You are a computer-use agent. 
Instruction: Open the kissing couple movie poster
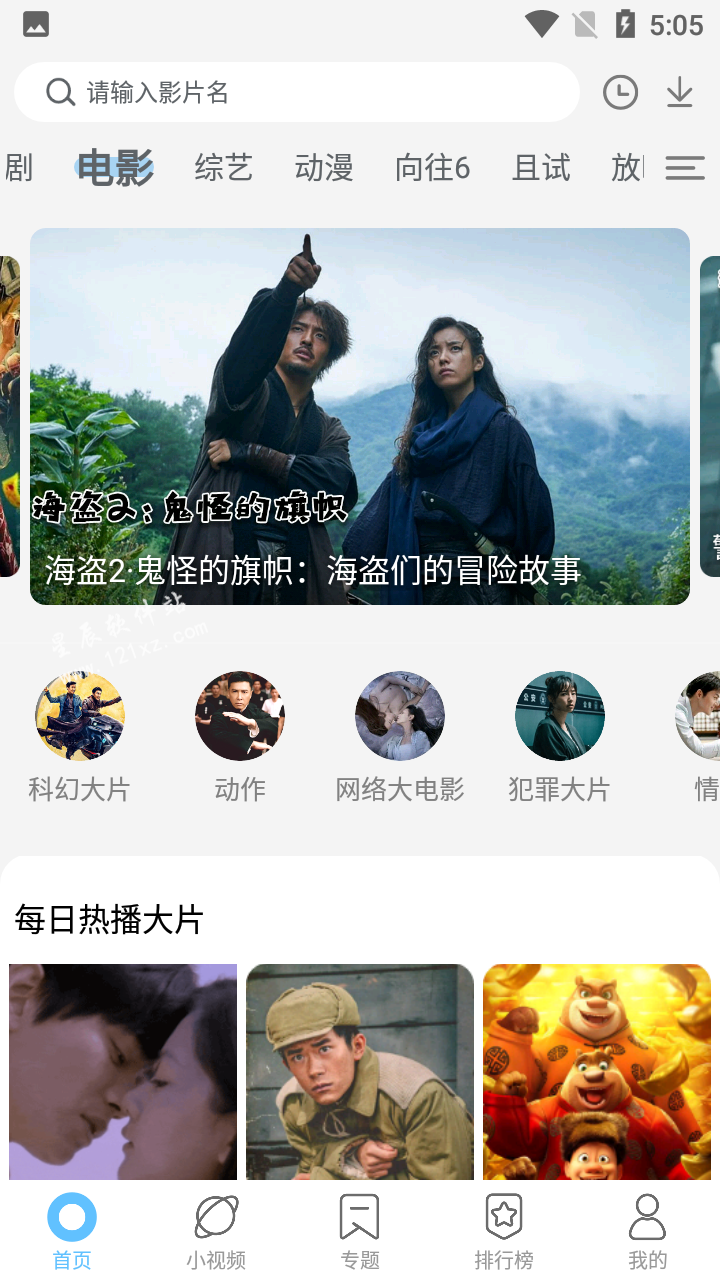tap(123, 1072)
